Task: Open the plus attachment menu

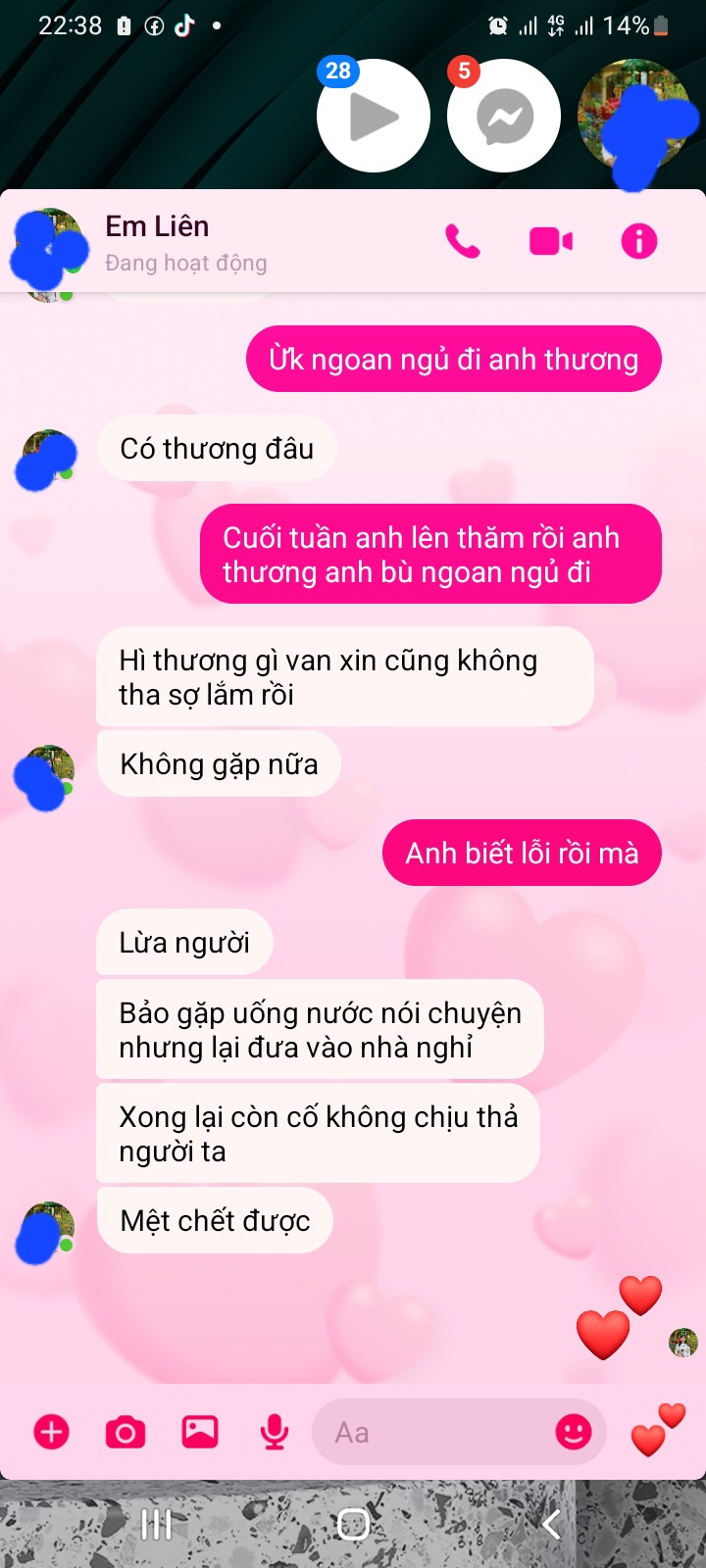Action: [x=52, y=1432]
